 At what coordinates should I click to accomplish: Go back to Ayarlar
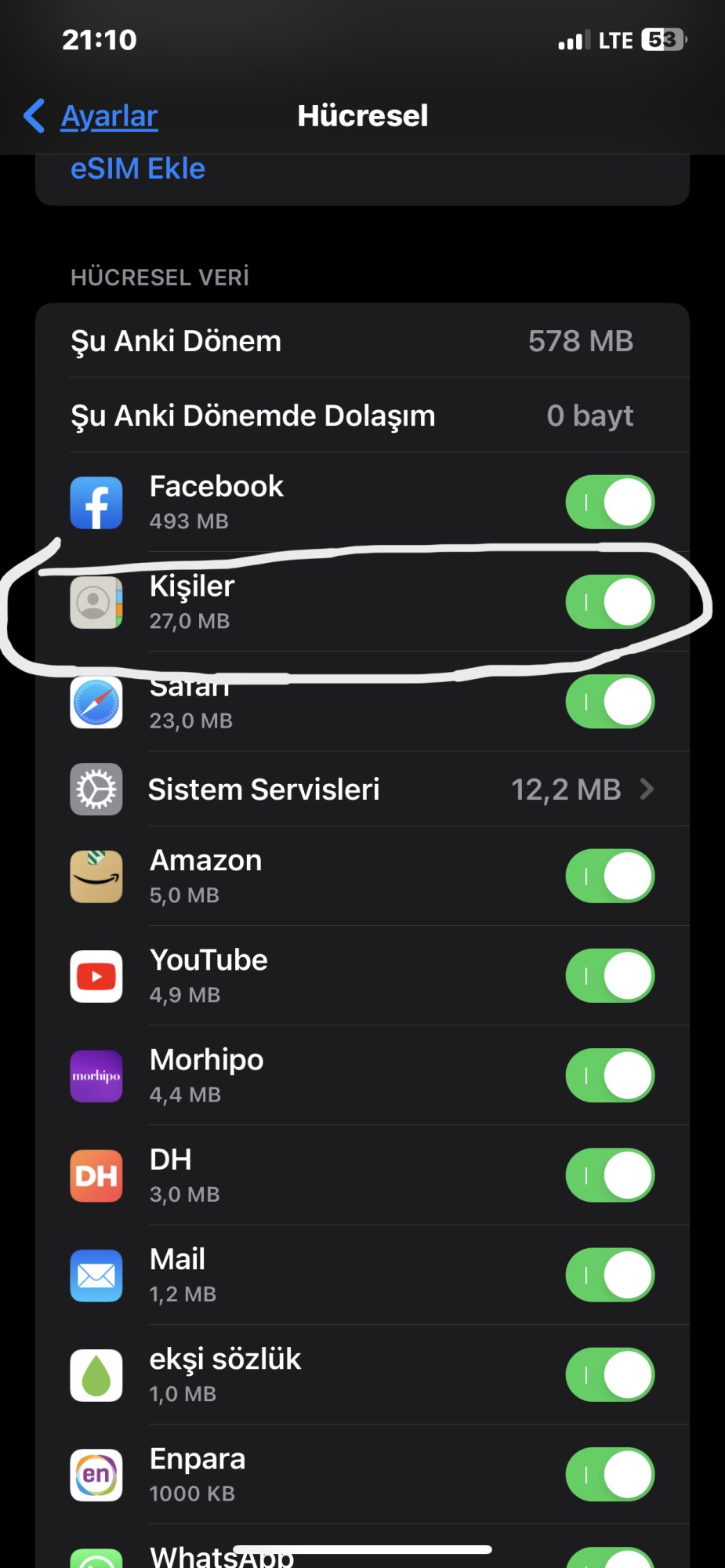click(91, 116)
